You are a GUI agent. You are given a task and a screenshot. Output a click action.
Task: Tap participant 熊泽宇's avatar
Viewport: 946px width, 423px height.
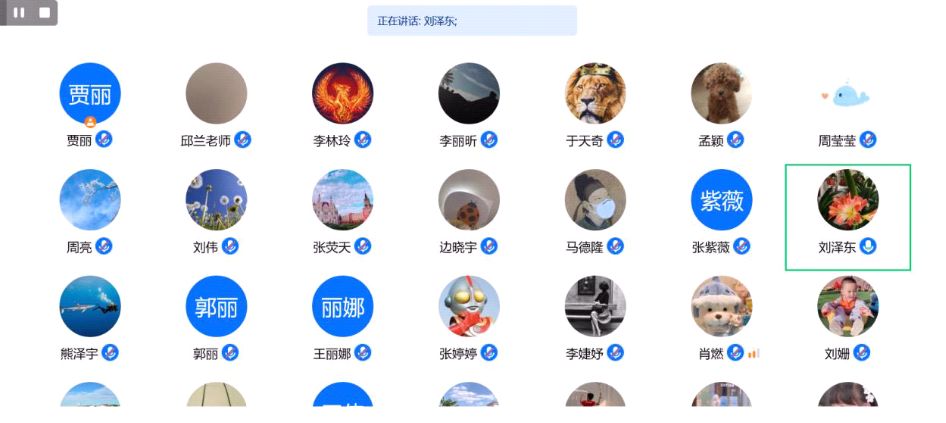[90, 306]
